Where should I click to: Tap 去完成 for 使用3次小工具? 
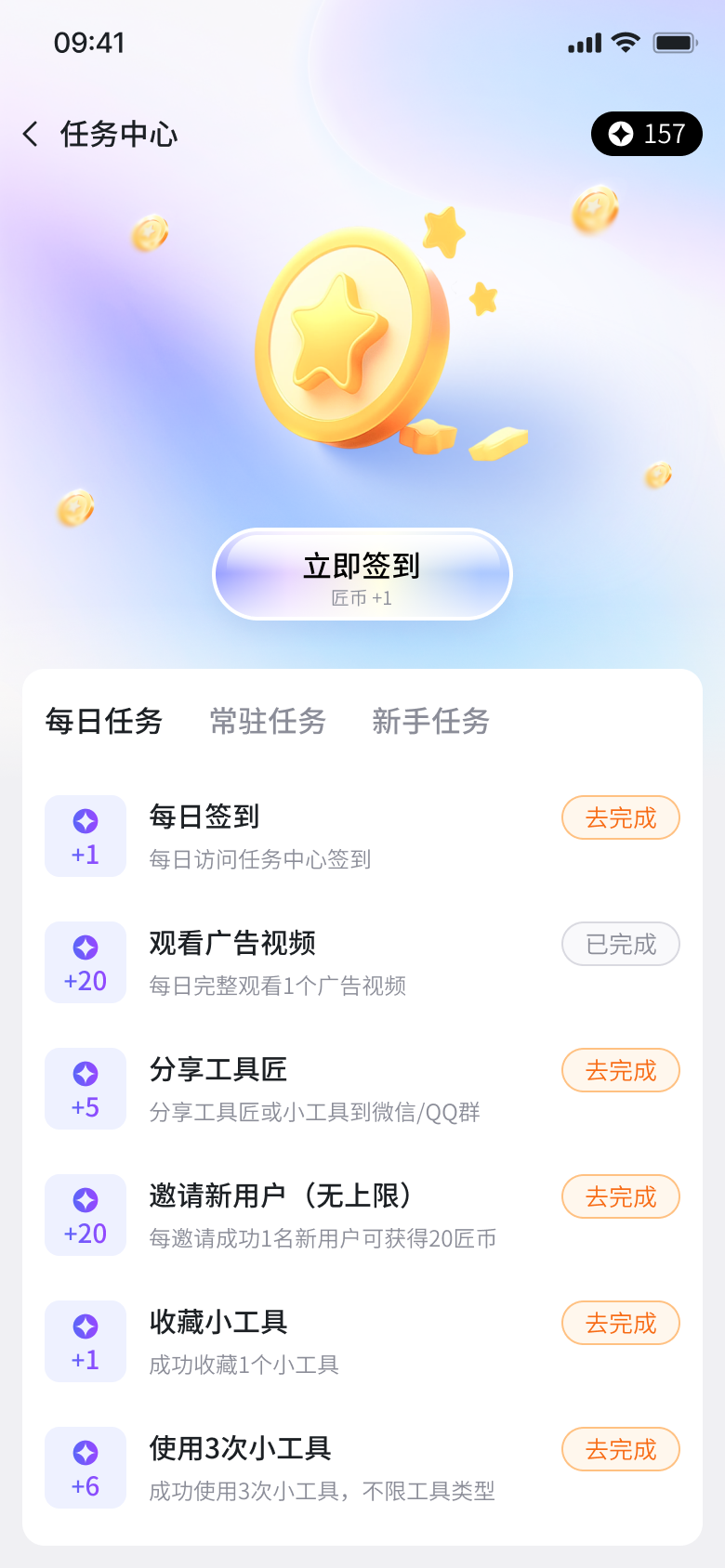(620, 1450)
